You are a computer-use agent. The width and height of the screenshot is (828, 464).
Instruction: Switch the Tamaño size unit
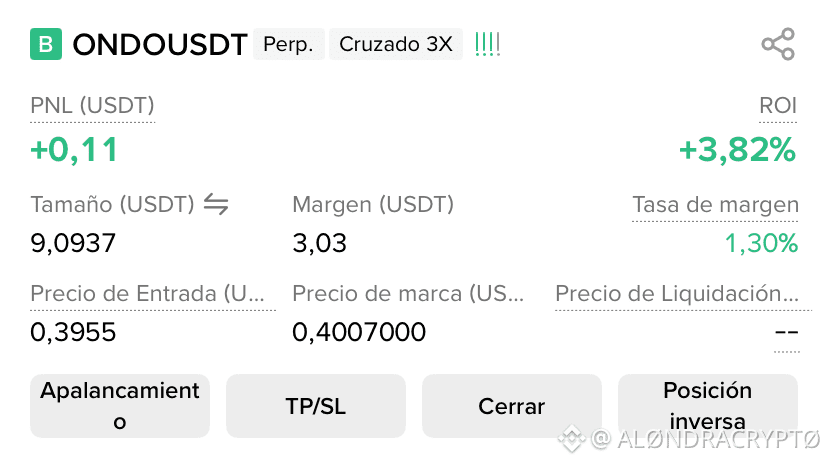pos(216,205)
